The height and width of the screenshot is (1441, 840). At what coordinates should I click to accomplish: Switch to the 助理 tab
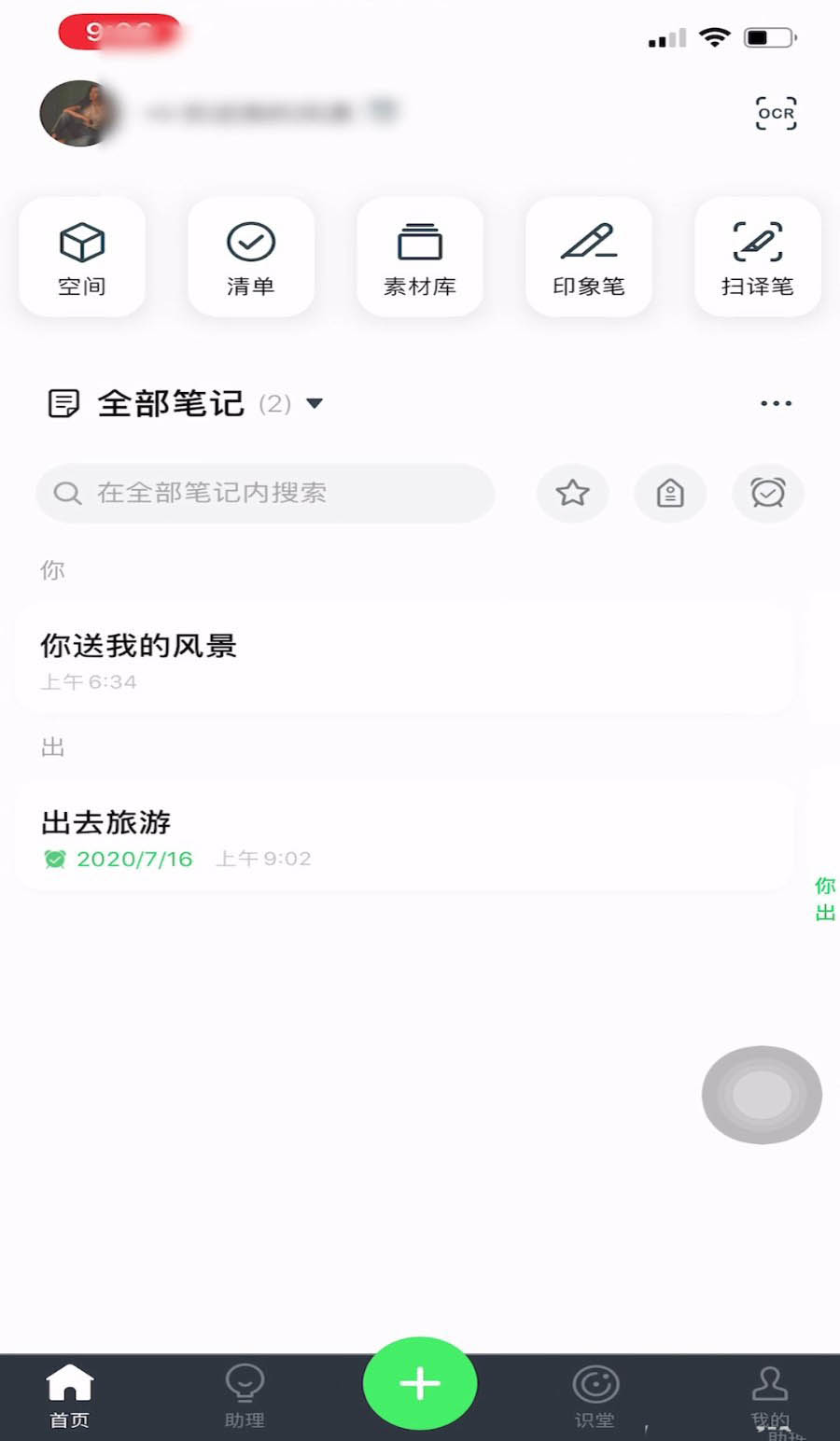click(x=245, y=1395)
